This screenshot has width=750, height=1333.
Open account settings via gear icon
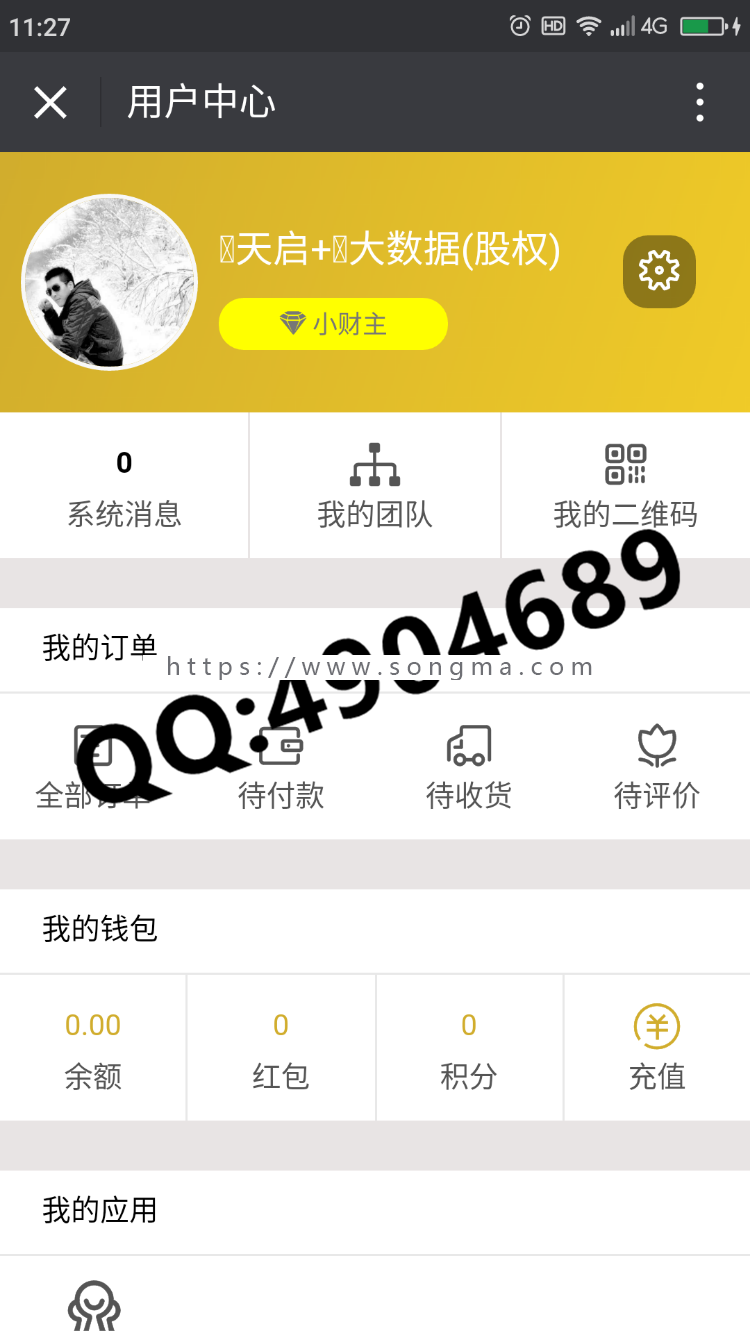659,271
